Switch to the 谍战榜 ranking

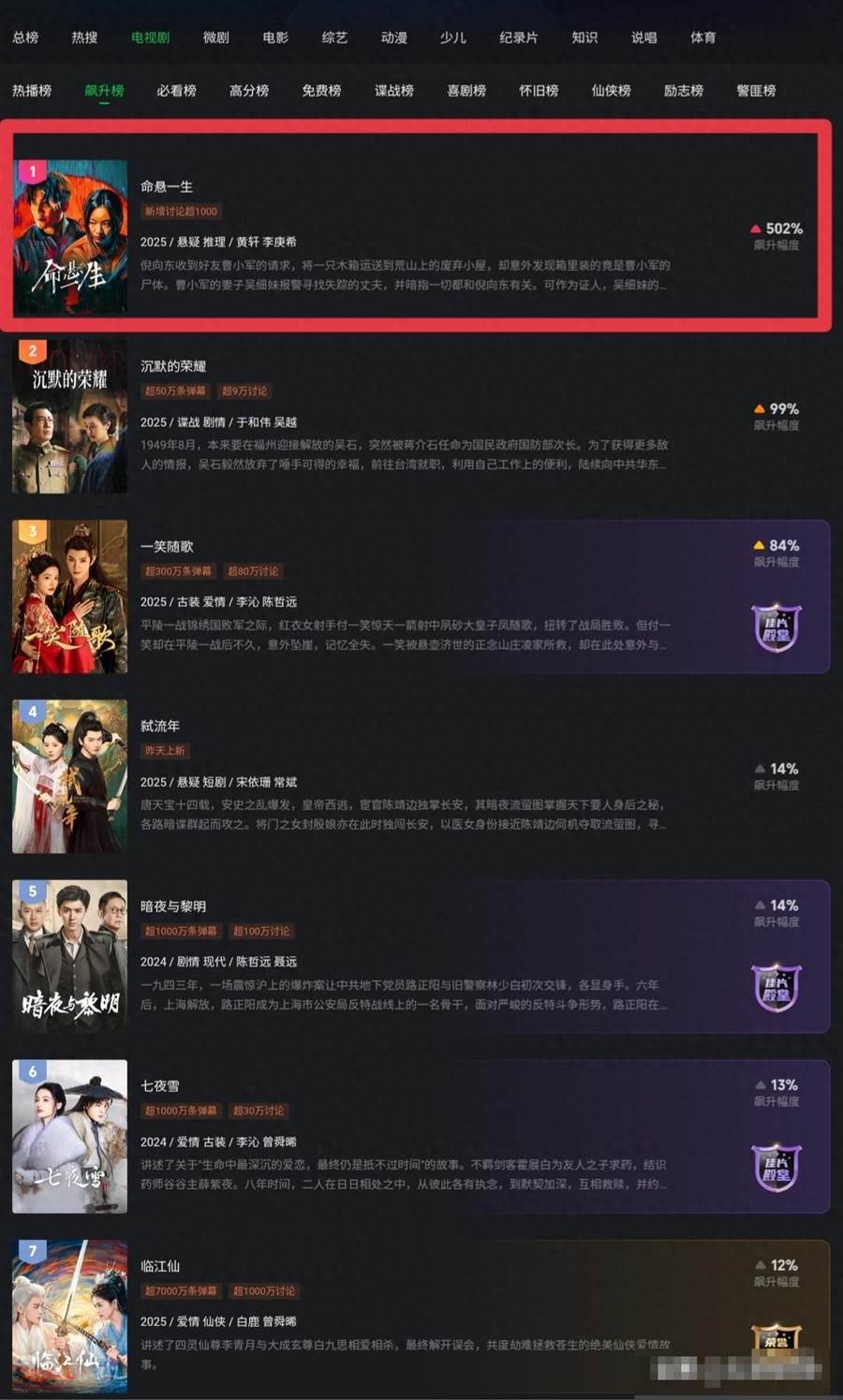click(393, 91)
